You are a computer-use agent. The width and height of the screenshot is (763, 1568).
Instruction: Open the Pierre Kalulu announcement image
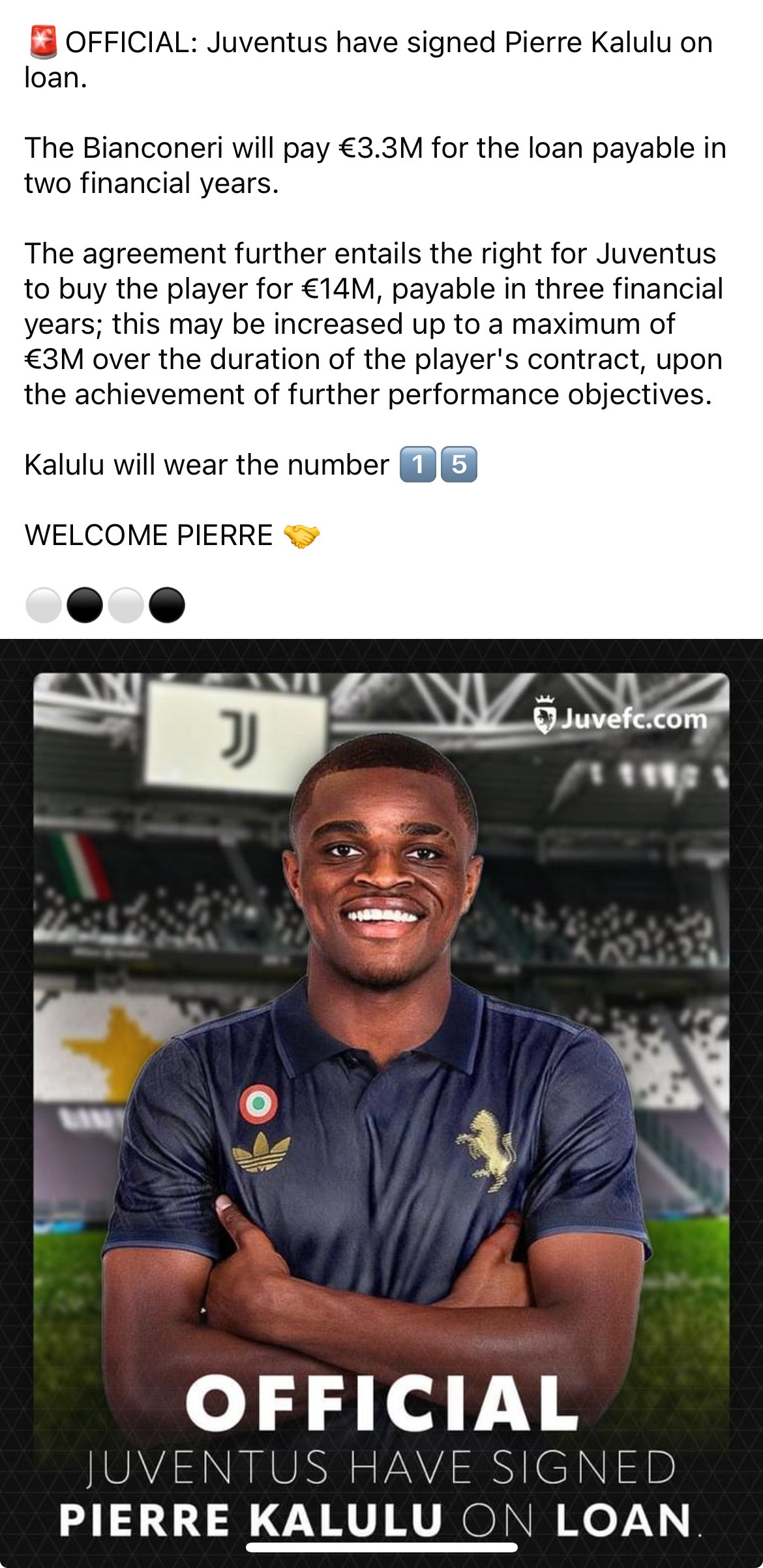pyautogui.click(x=381, y=1103)
